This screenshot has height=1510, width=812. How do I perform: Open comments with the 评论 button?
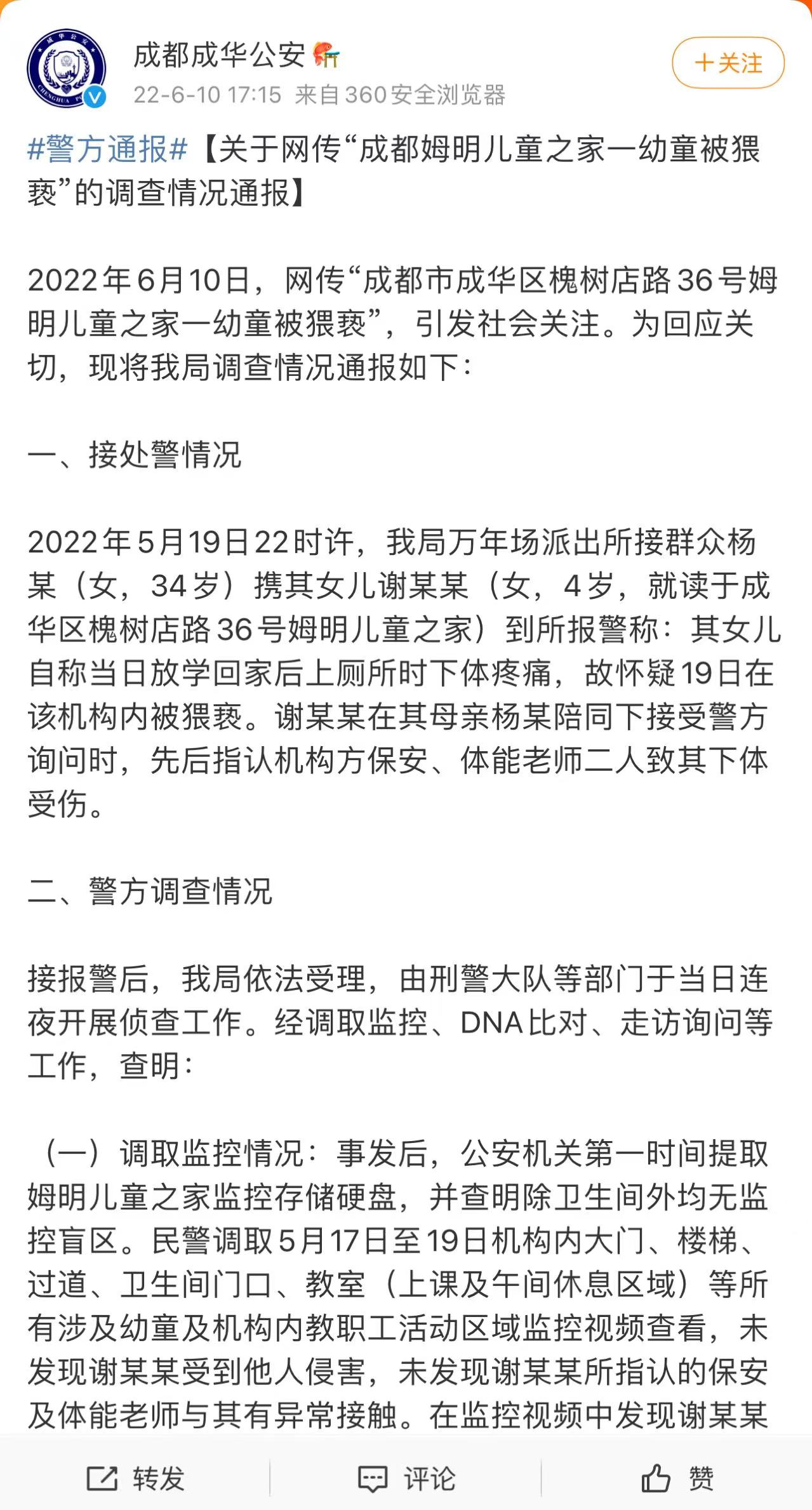tap(406, 1479)
